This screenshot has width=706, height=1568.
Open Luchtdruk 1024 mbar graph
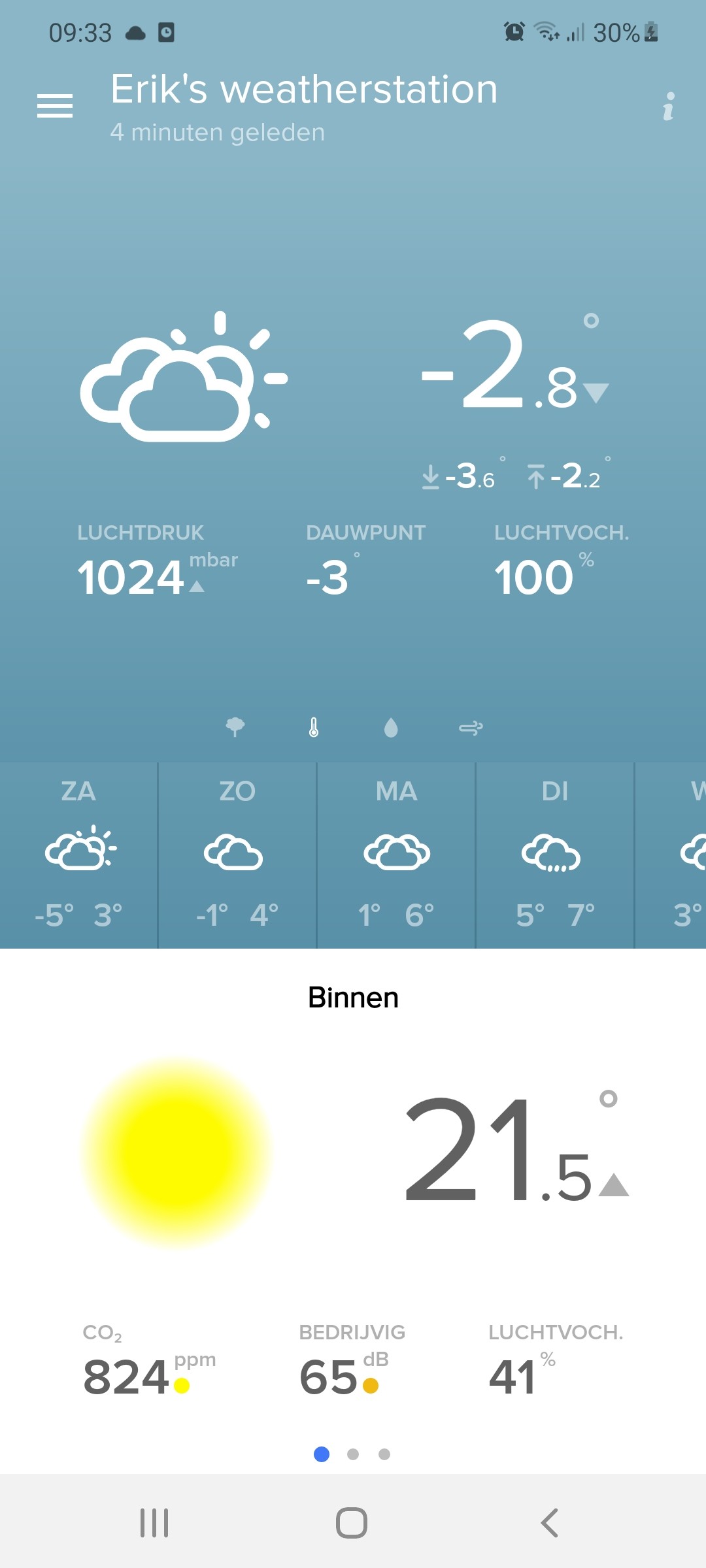point(157,561)
